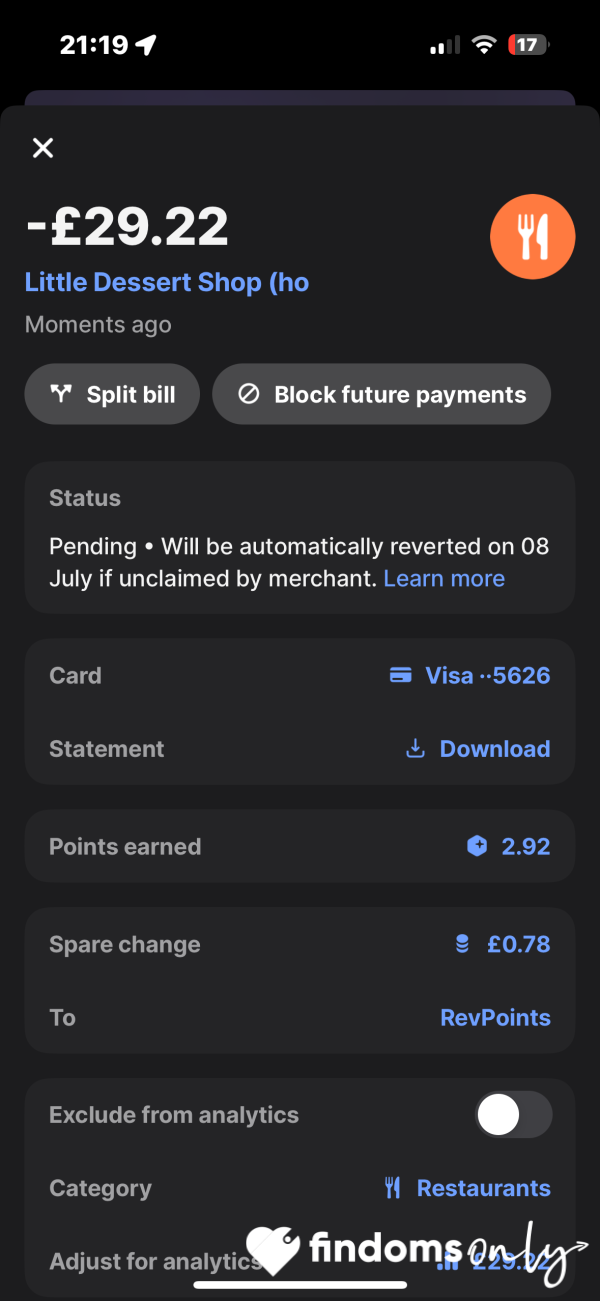This screenshot has width=600, height=1301.
Task: Download the transaction statement
Action: (478, 748)
